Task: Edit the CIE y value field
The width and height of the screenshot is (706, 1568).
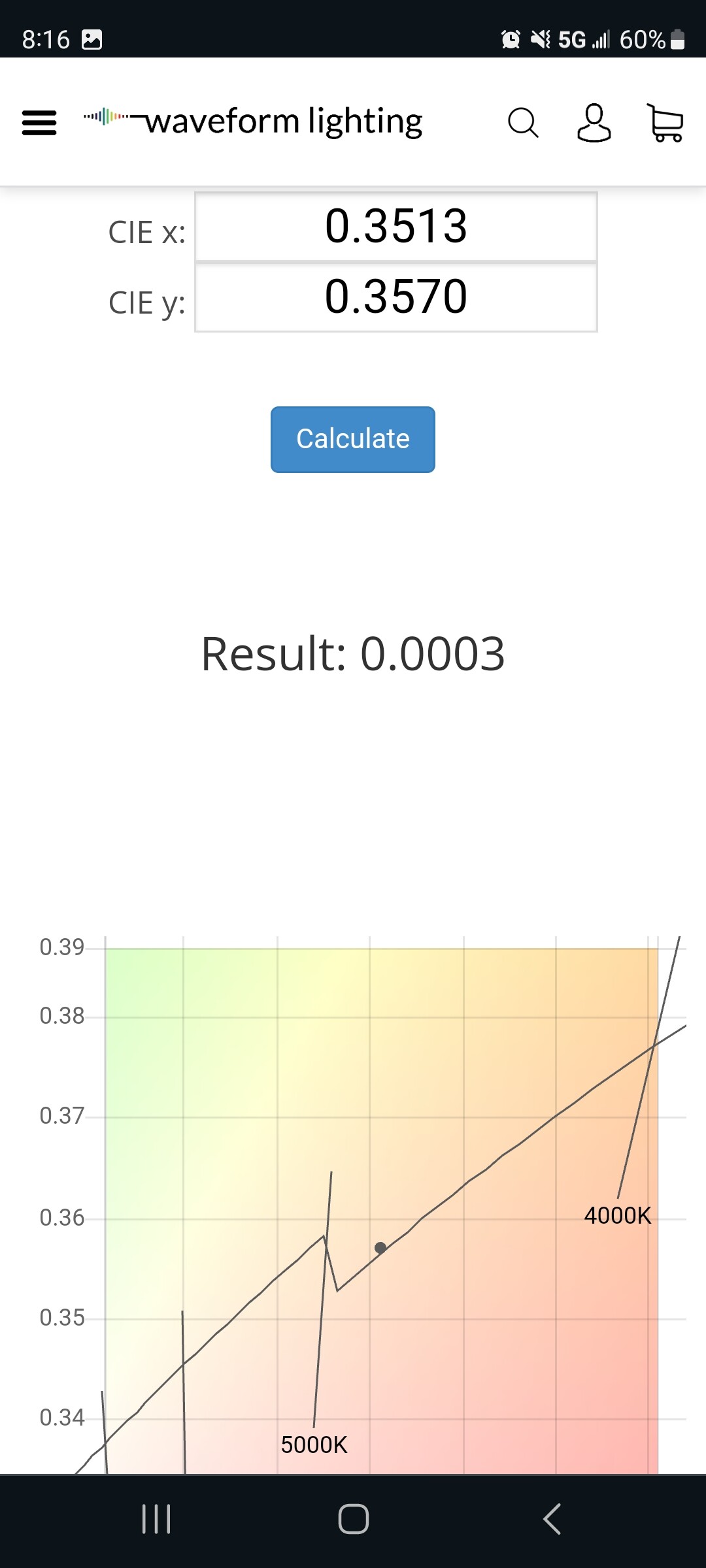Action: [x=396, y=297]
